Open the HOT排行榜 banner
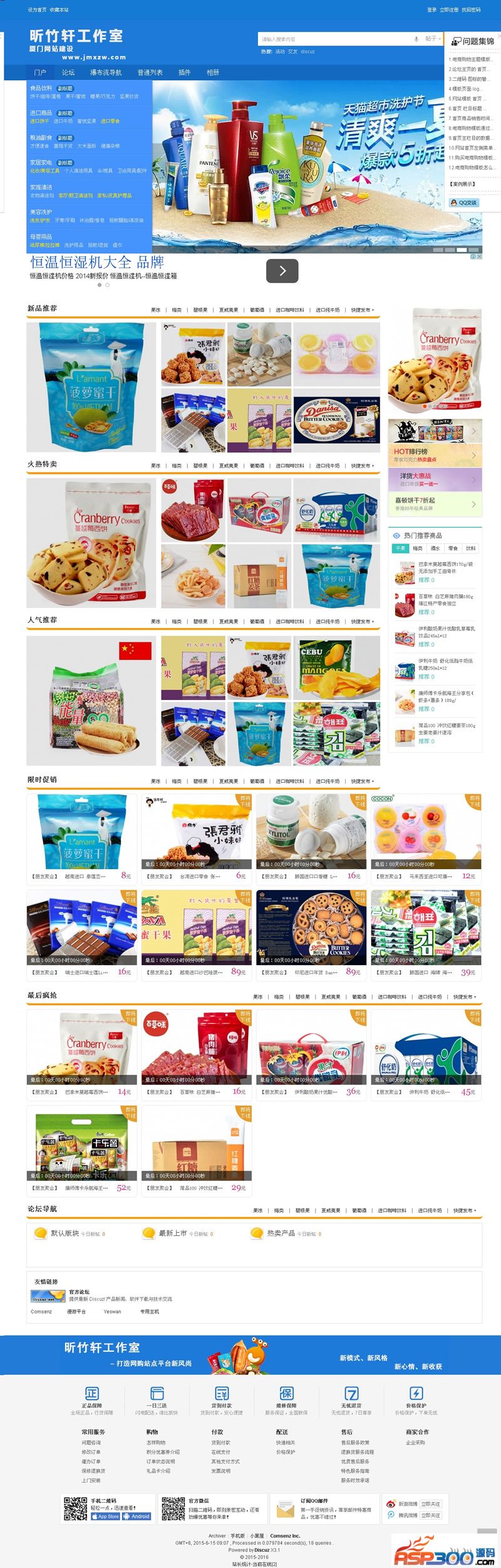501x1568 pixels. tap(435, 455)
